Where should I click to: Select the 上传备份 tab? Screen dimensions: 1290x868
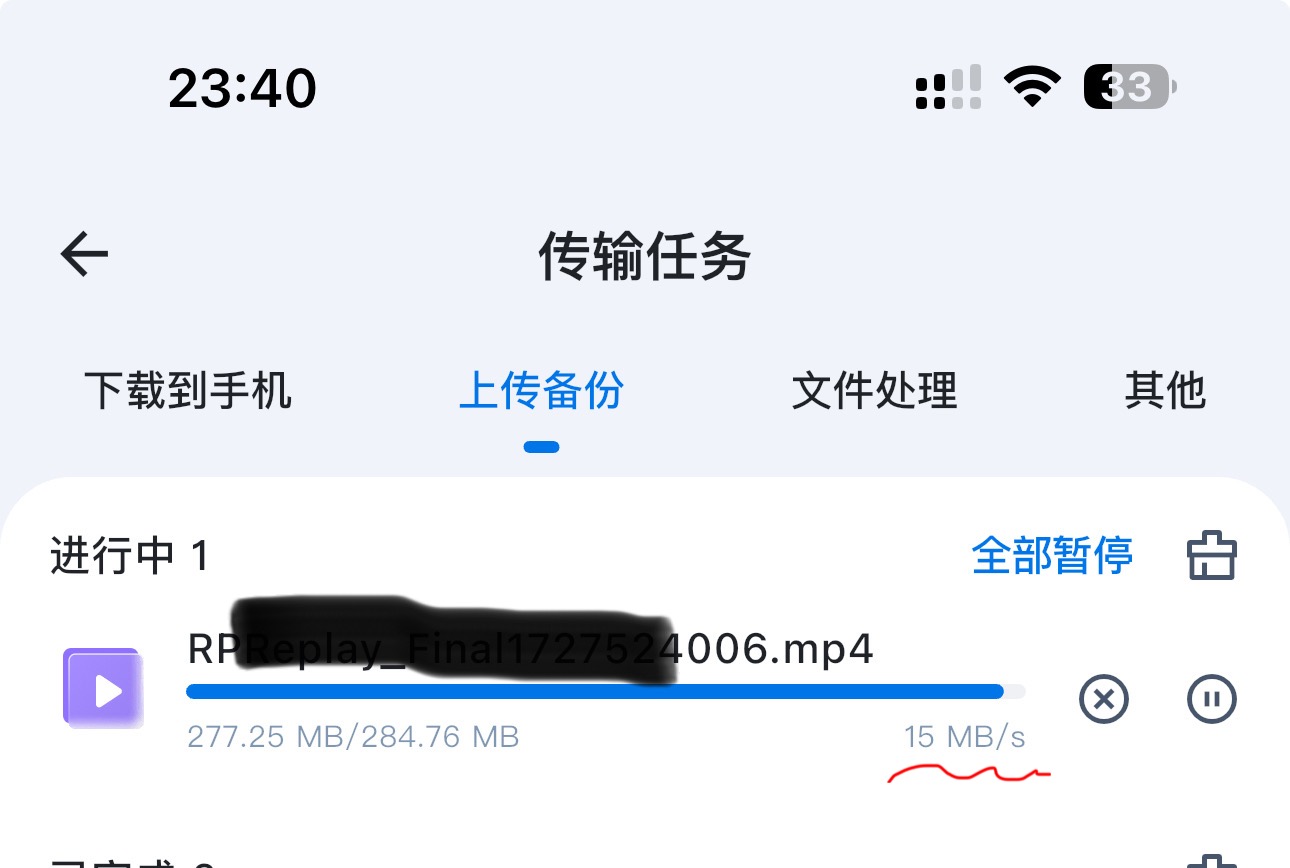tap(541, 390)
